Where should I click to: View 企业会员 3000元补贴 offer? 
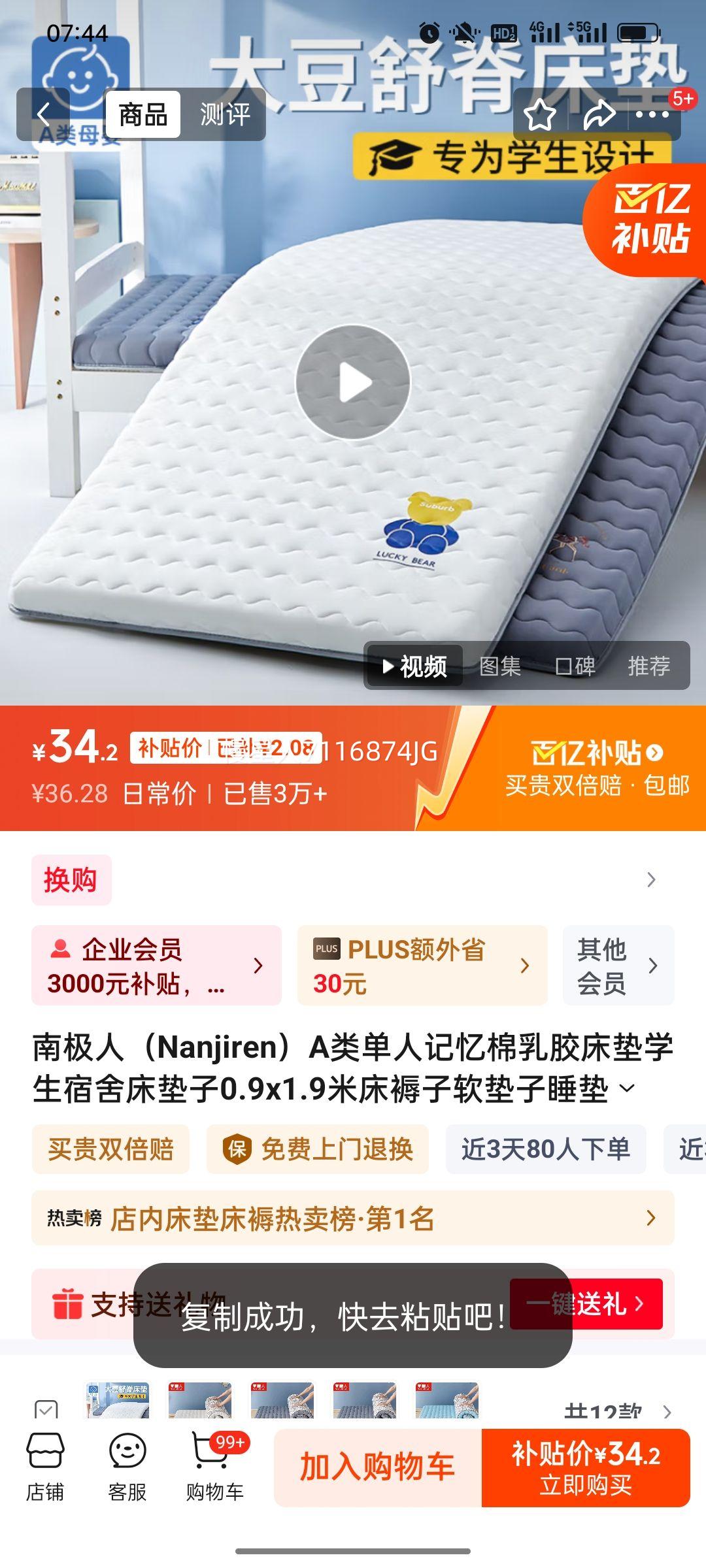pyautogui.click(x=157, y=966)
